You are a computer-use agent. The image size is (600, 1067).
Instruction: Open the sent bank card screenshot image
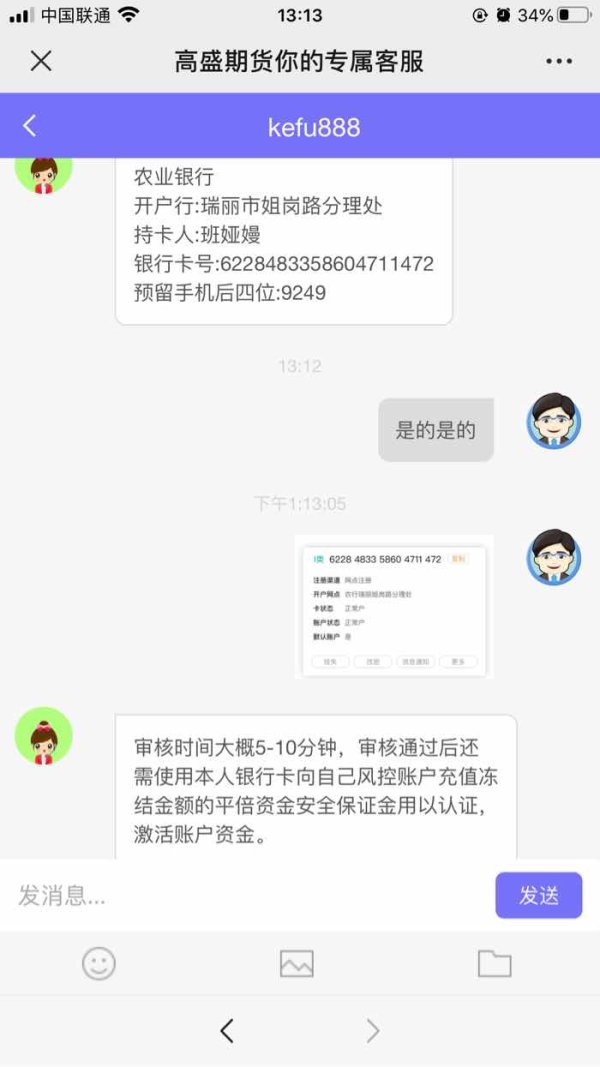pos(395,606)
